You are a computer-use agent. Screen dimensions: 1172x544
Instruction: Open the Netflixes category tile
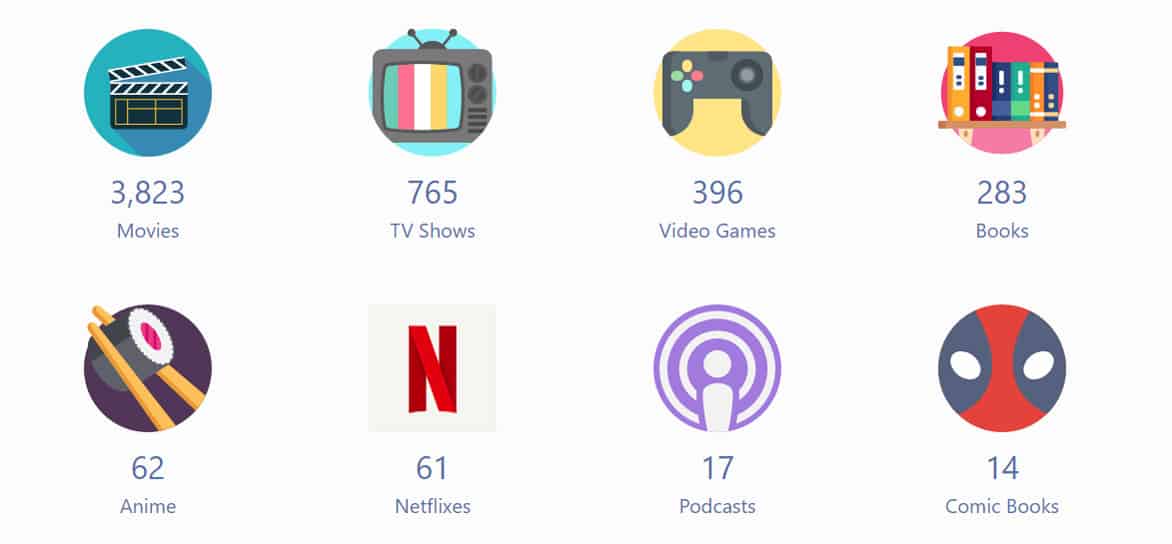[432, 368]
